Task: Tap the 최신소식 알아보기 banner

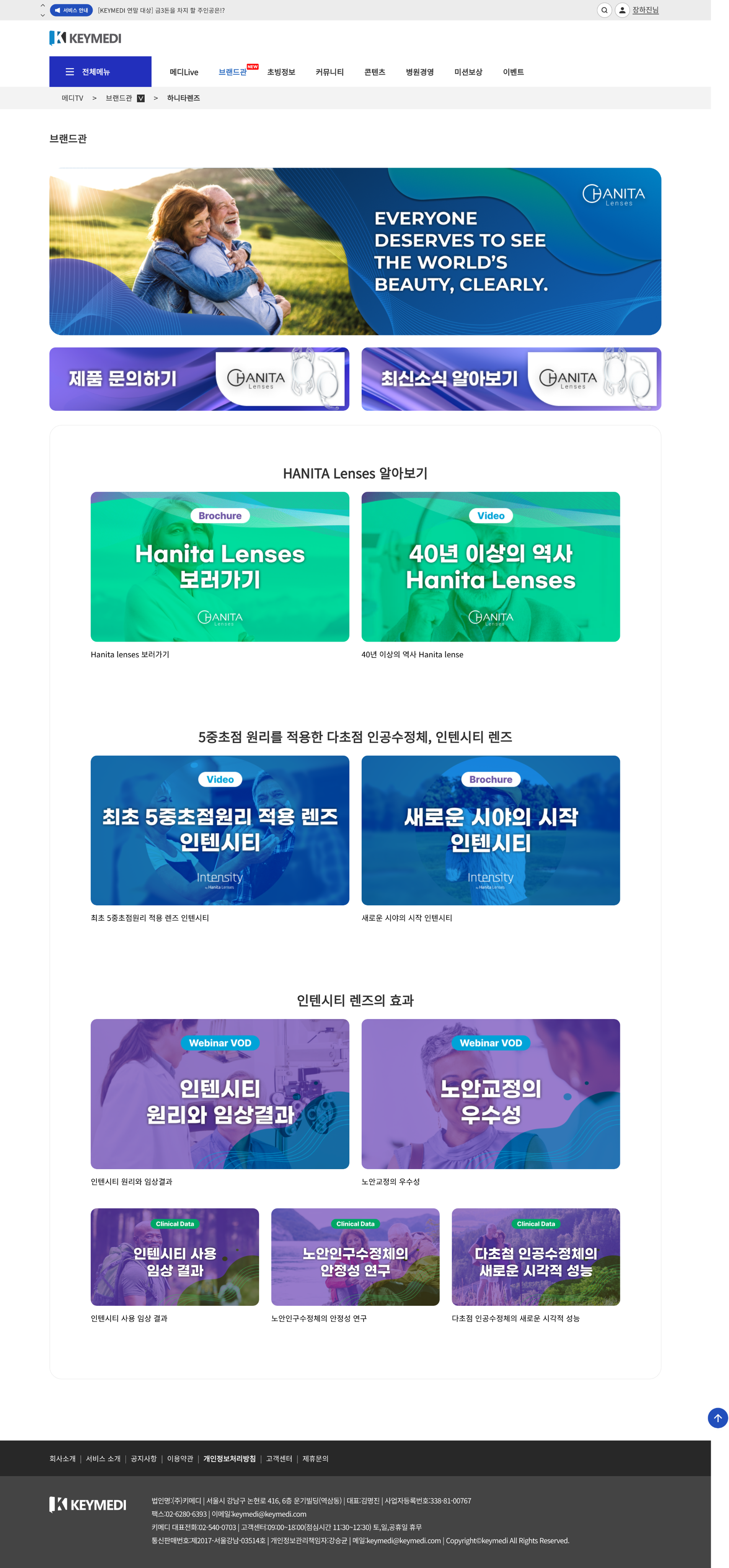Action: point(510,379)
